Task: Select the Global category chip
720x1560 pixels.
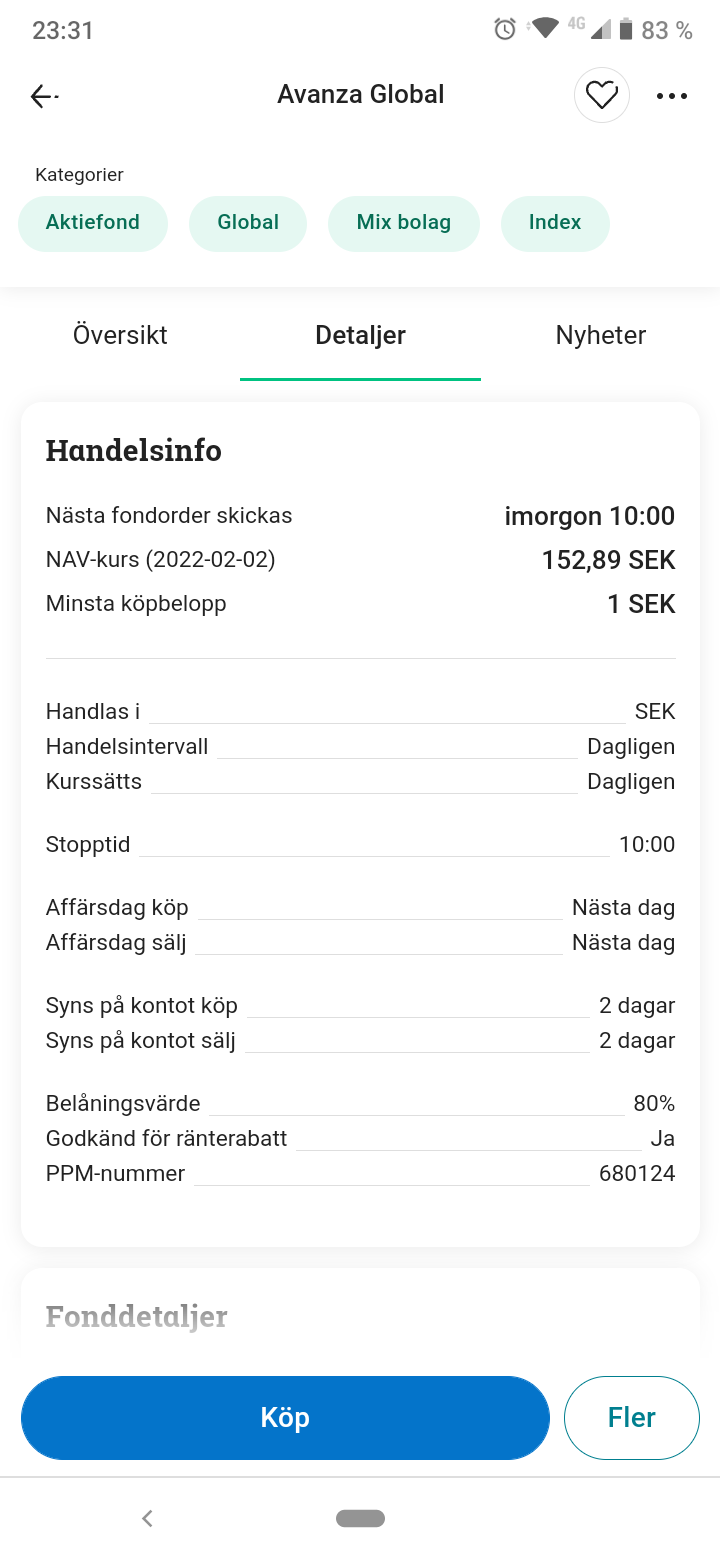Action: (x=248, y=223)
